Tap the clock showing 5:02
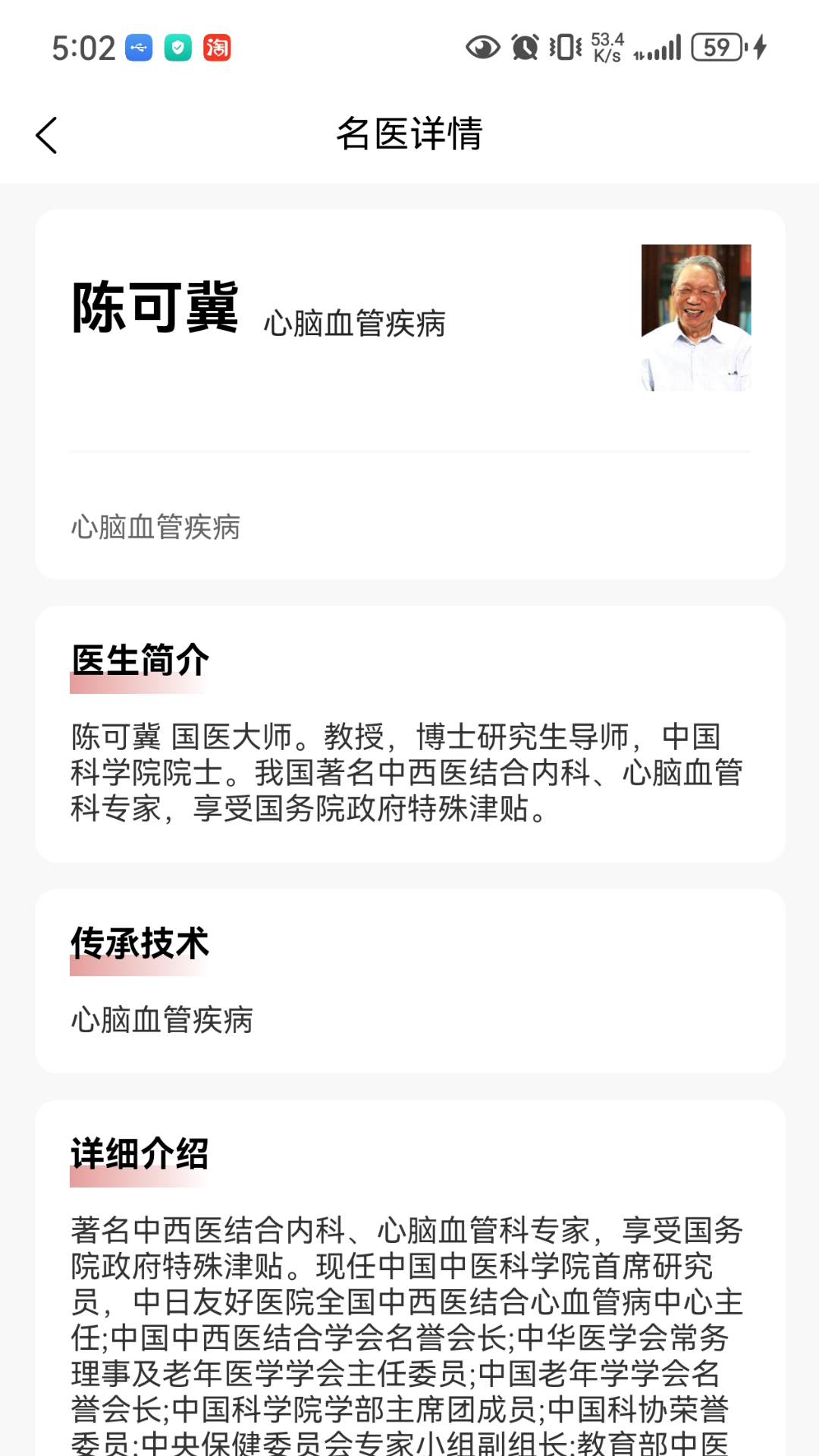Image resolution: width=819 pixels, height=1456 pixels. pos(83,48)
